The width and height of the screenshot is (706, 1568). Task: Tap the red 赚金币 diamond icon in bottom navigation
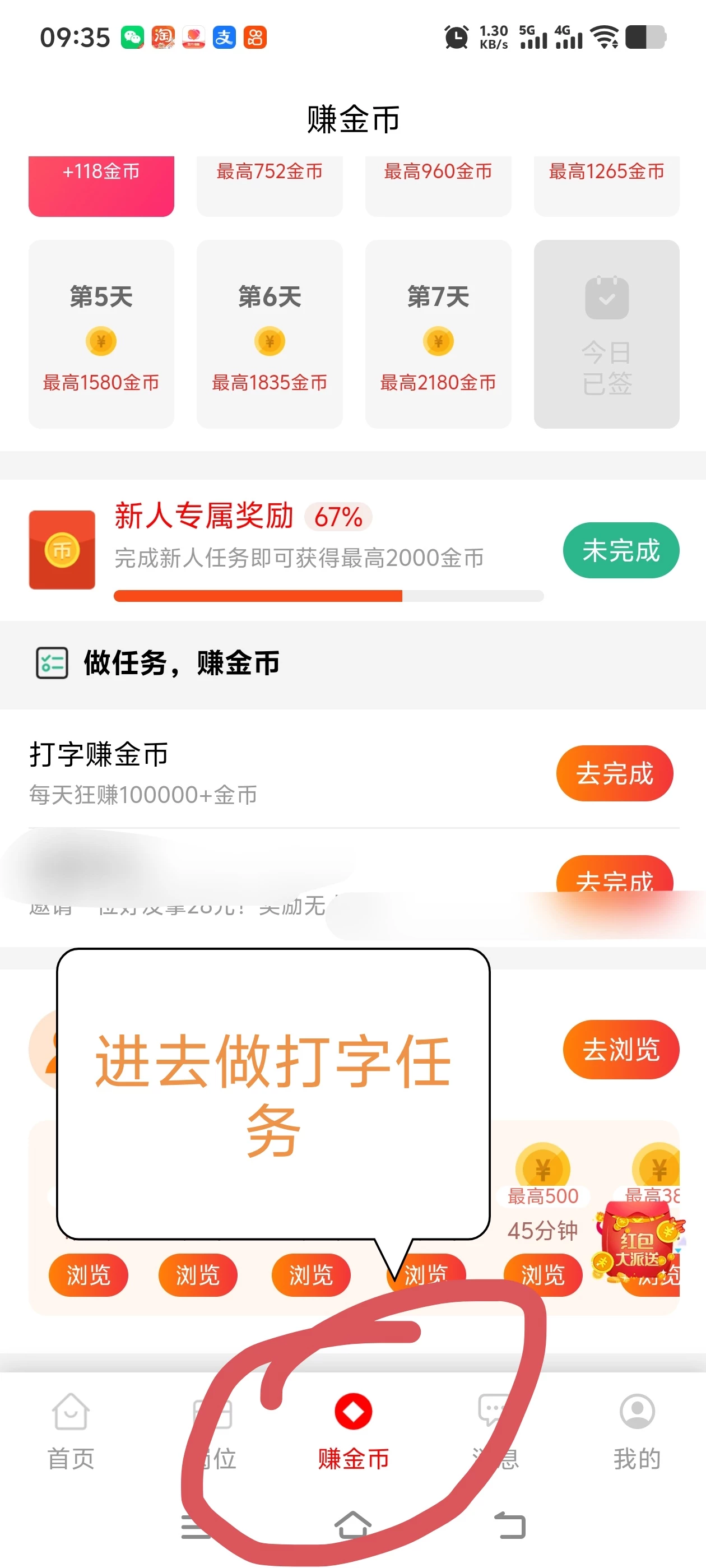point(353,1411)
